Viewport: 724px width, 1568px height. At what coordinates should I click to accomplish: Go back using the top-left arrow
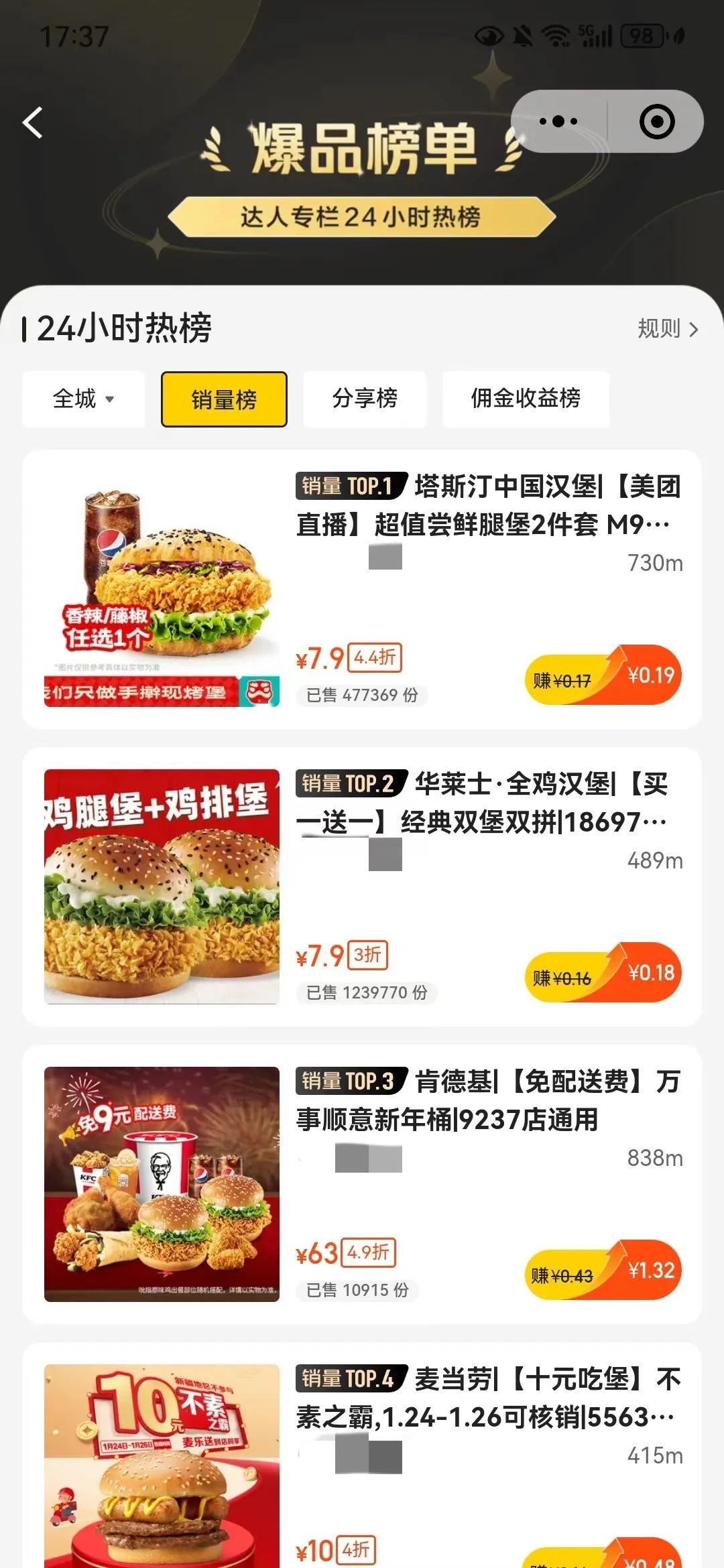click(32, 123)
